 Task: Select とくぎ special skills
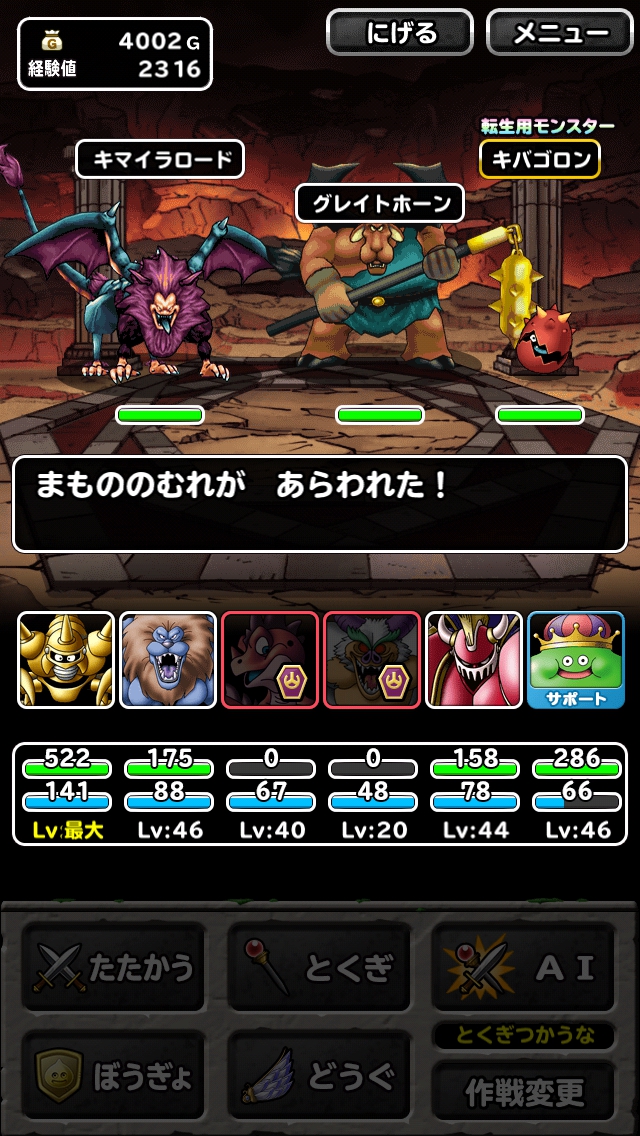319,967
